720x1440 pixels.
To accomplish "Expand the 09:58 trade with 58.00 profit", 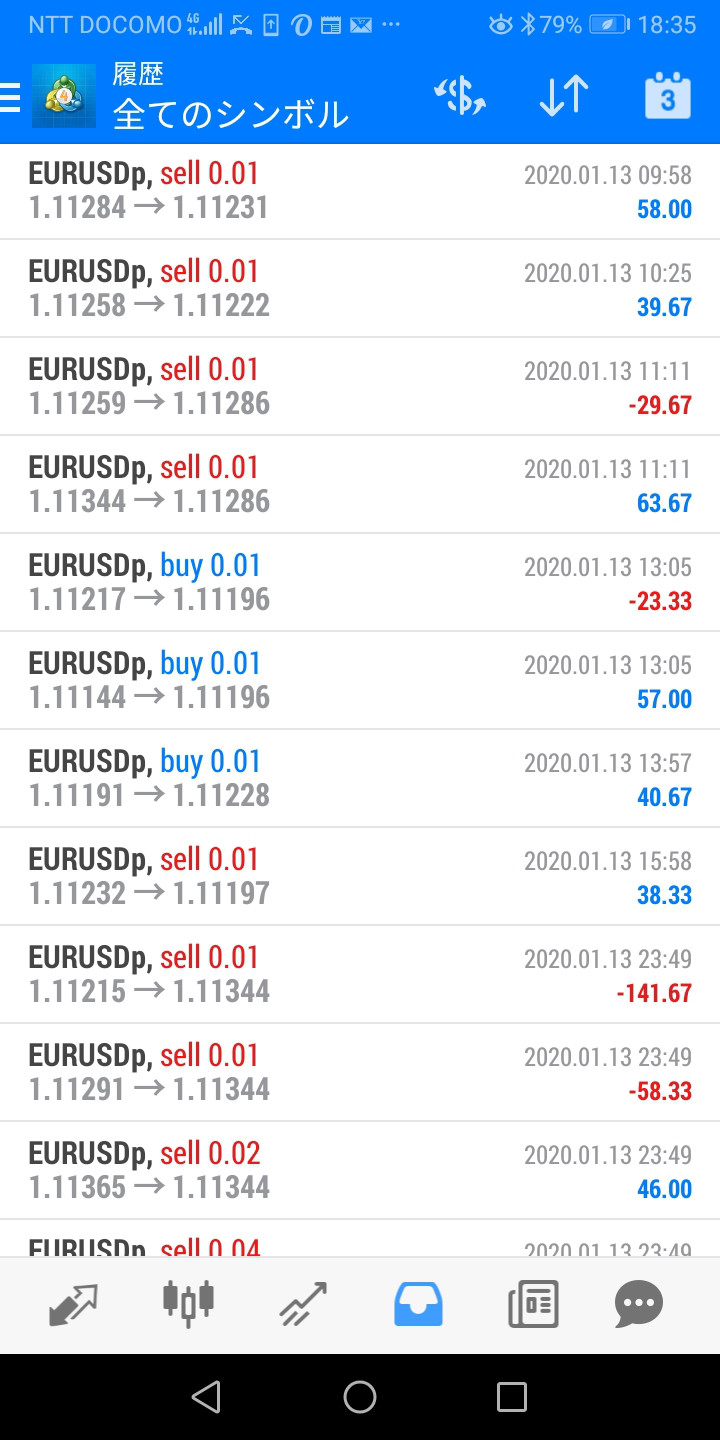I will (360, 191).
